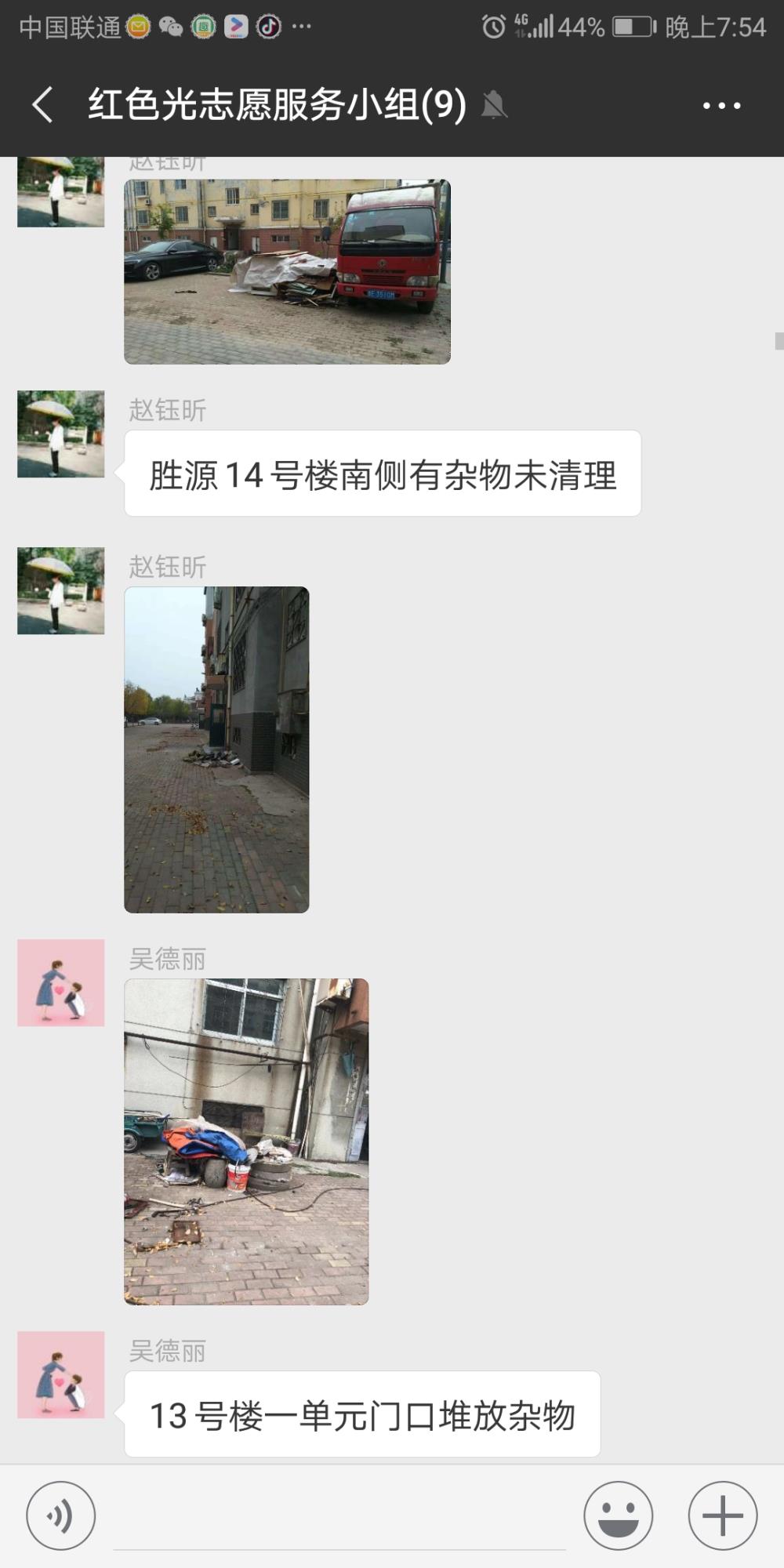This screenshot has width=784, height=1568.
Task: View 赵钰昕's photo of building side debris
Action: point(216,750)
